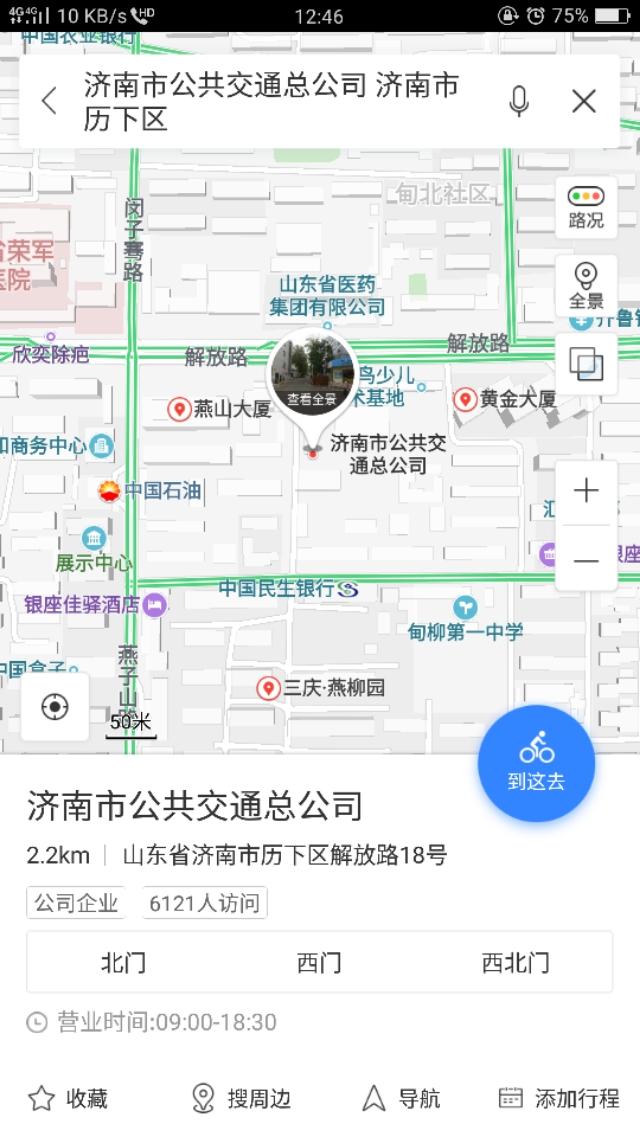Go back from the search results
The image size is (640, 1137).
click(x=48, y=100)
